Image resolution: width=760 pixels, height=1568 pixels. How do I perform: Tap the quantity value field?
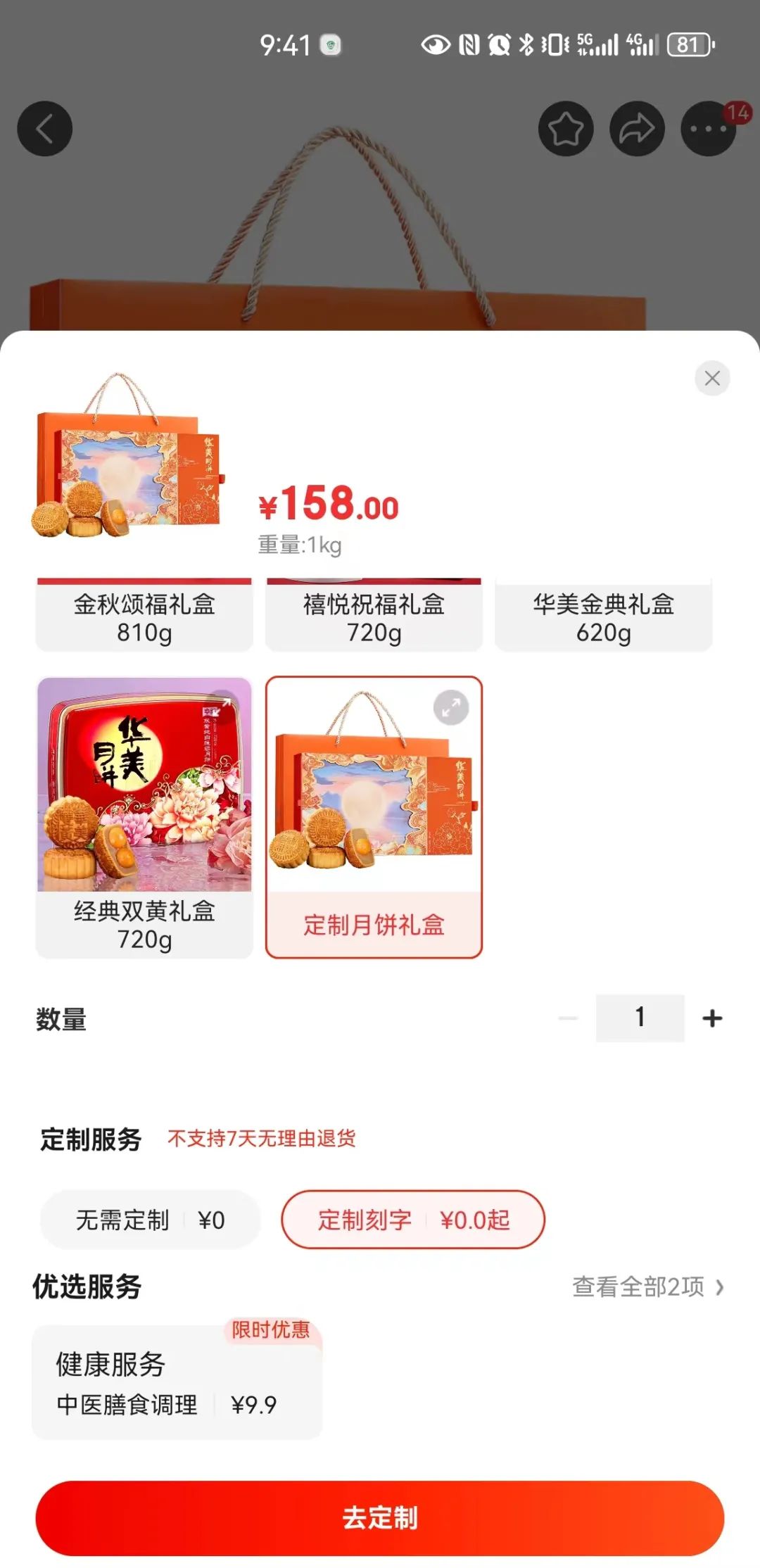point(639,1017)
